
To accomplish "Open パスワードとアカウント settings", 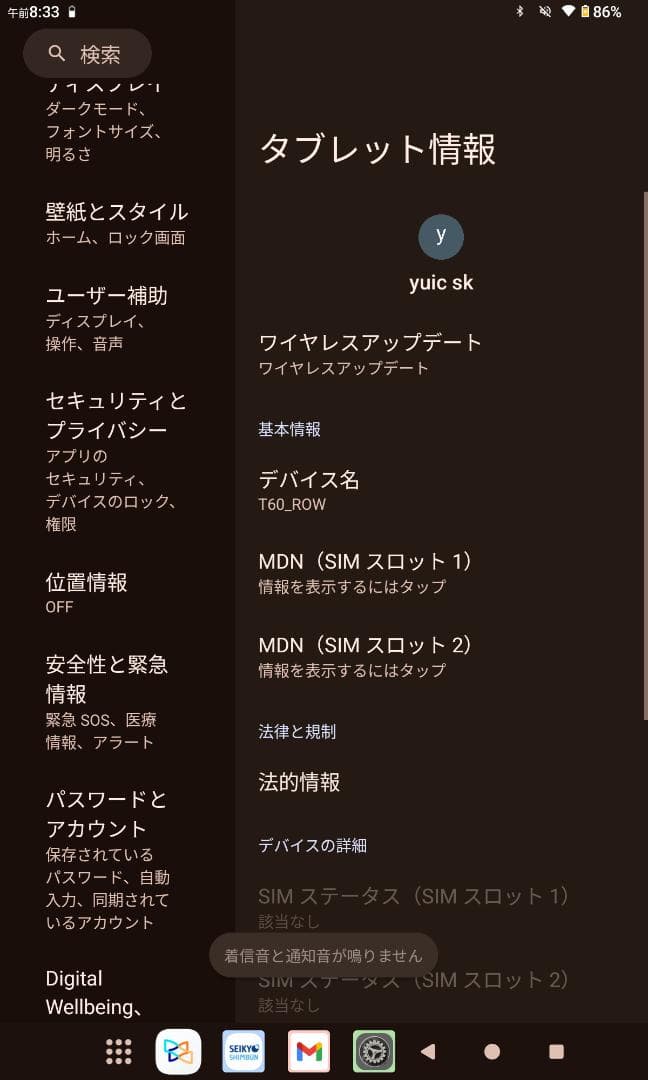I will click(x=107, y=858).
